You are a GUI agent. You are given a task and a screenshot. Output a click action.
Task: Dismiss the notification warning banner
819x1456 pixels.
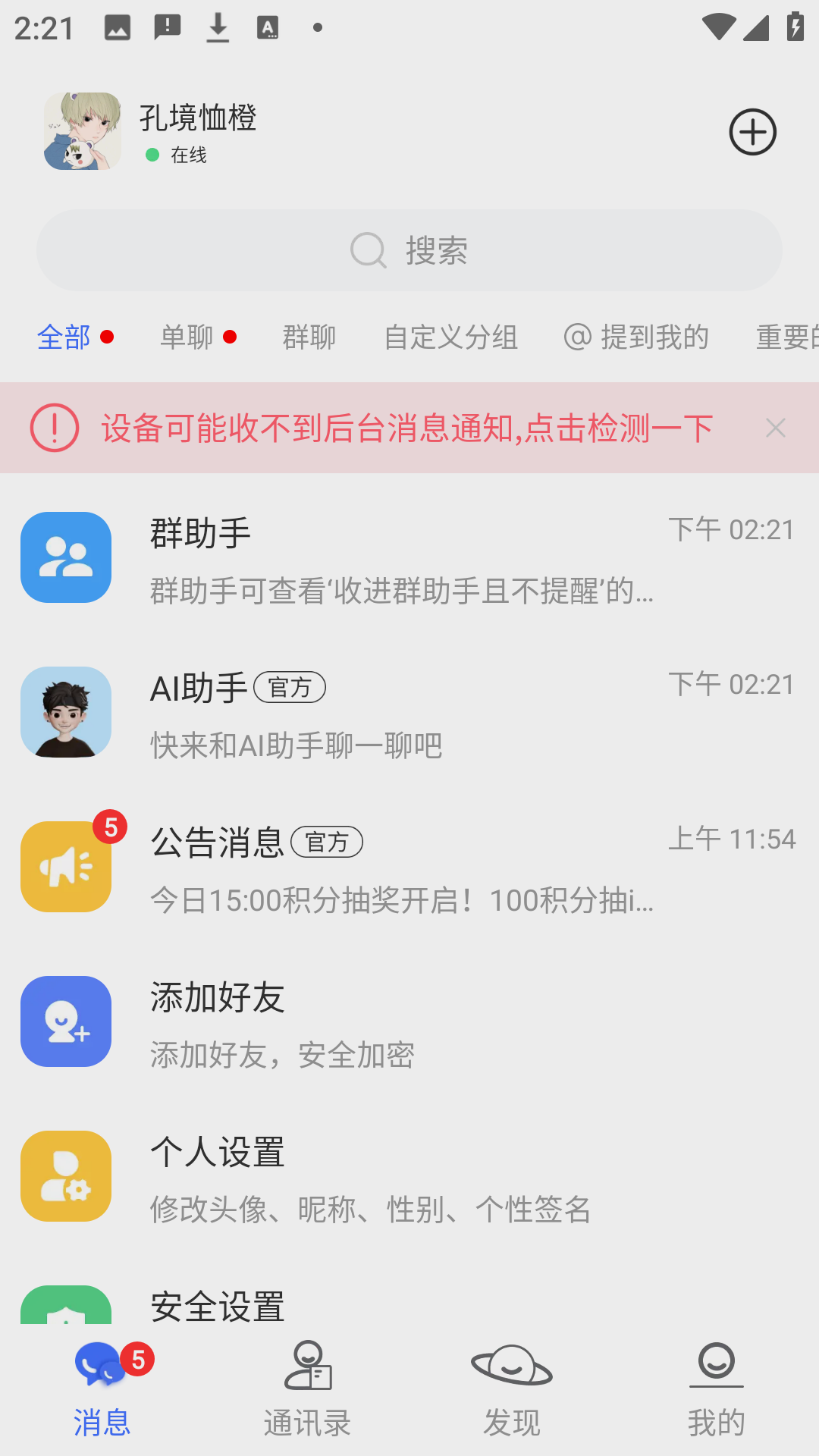click(775, 428)
